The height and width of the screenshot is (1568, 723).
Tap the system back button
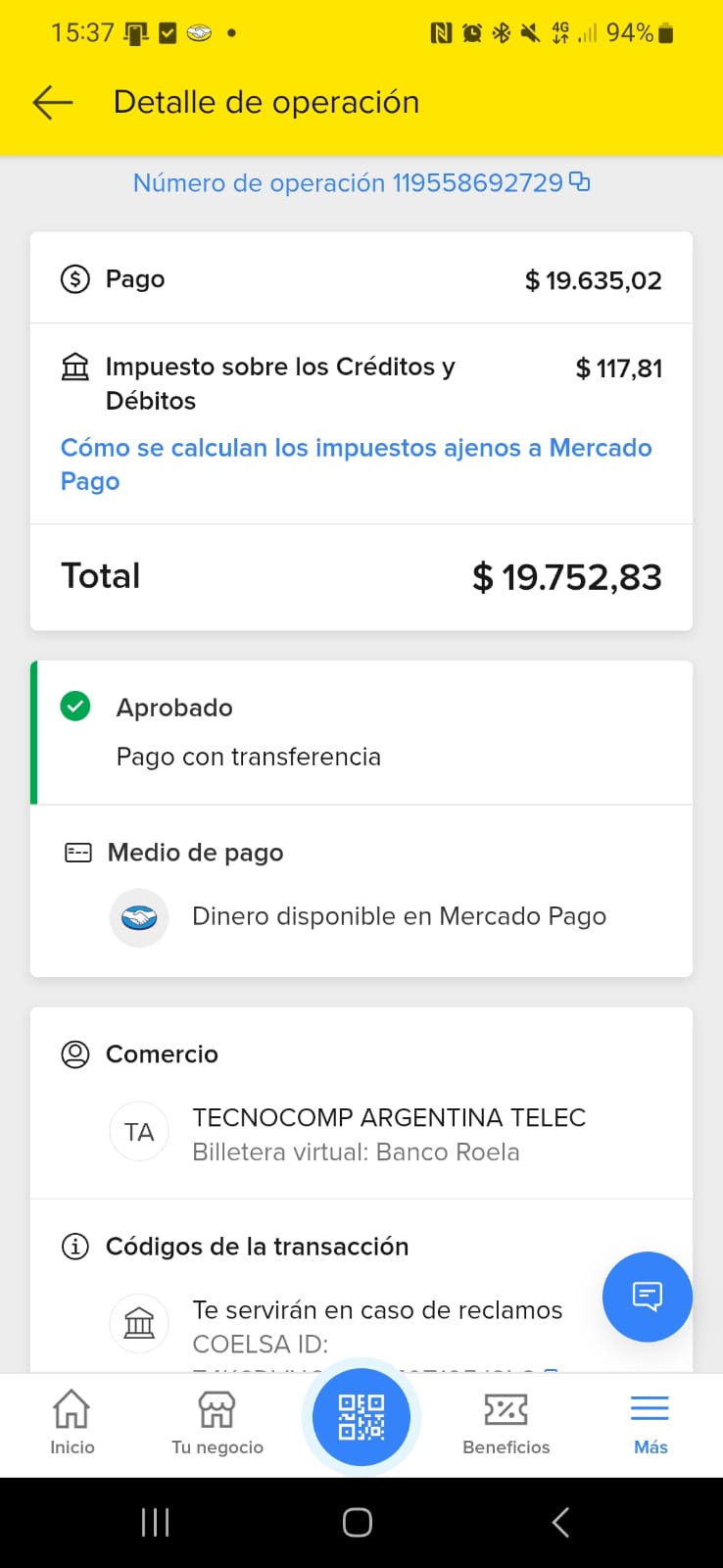(x=560, y=1522)
